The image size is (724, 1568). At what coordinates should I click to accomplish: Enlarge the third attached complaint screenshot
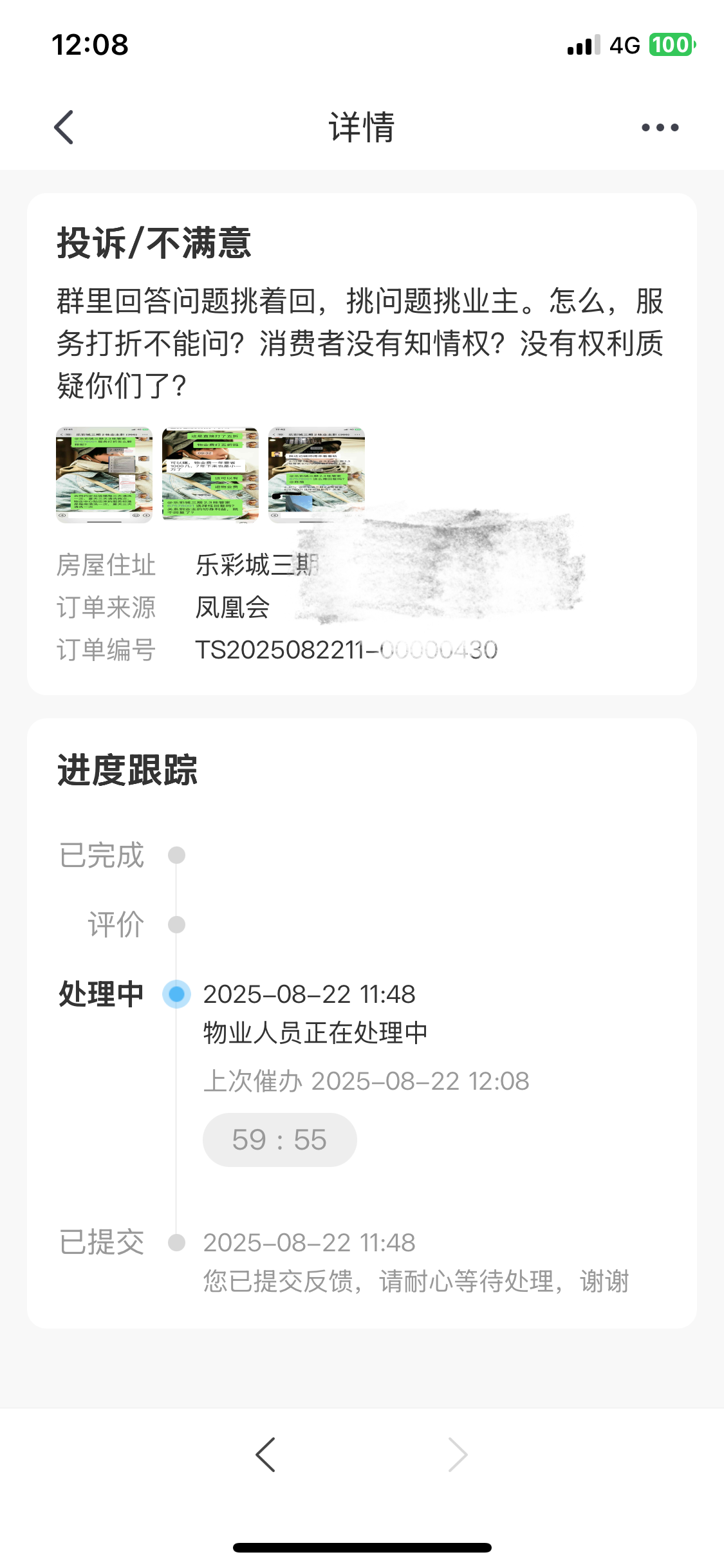click(317, 474)
